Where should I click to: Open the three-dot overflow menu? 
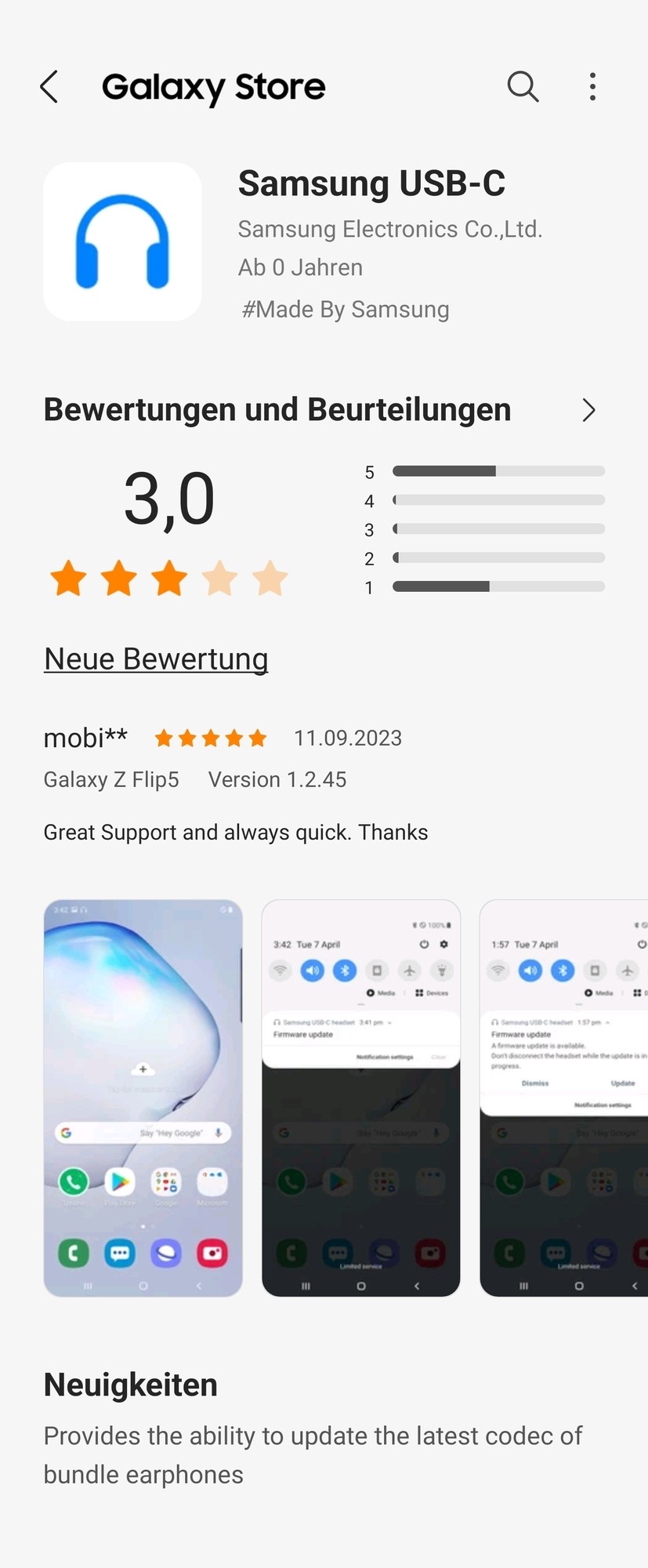592,87
